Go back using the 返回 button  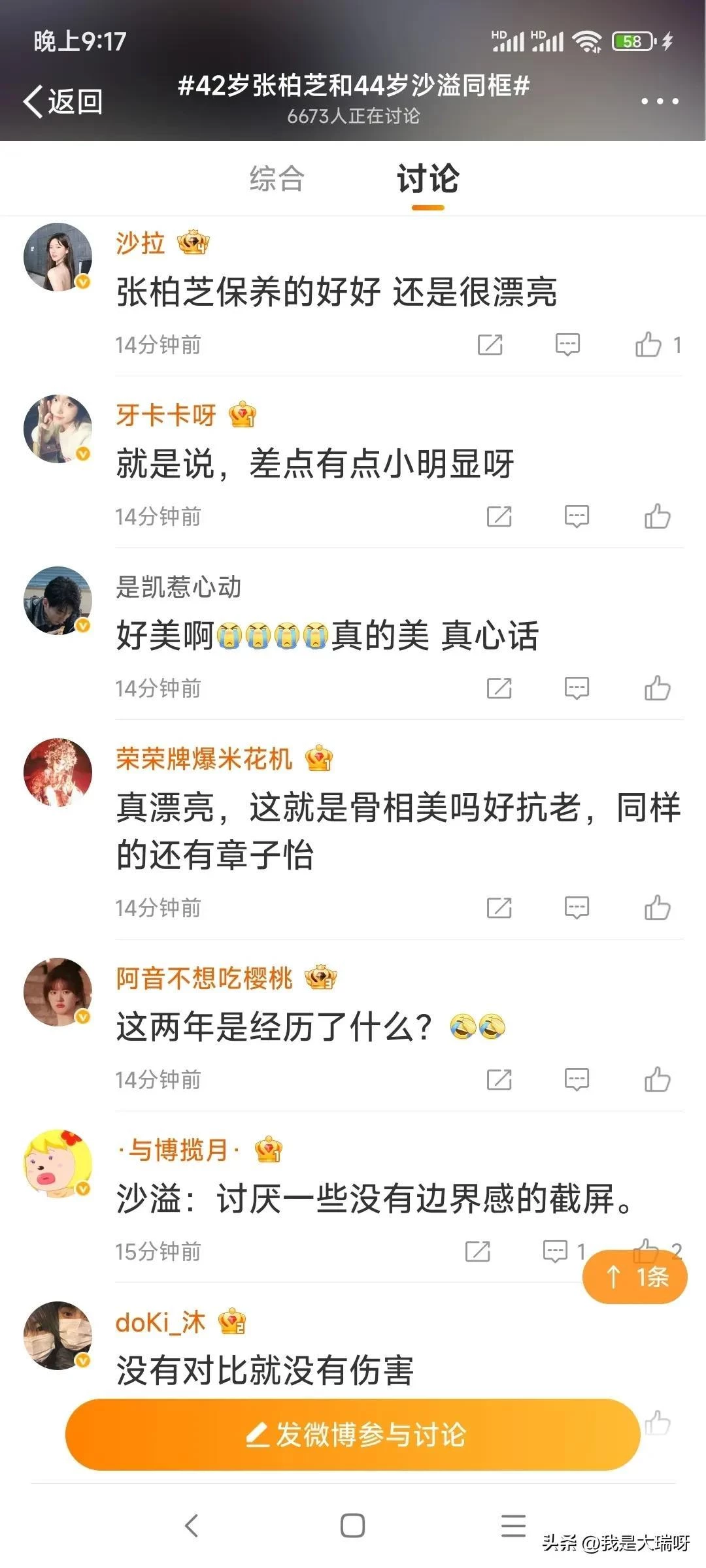[x=63, y=101]
